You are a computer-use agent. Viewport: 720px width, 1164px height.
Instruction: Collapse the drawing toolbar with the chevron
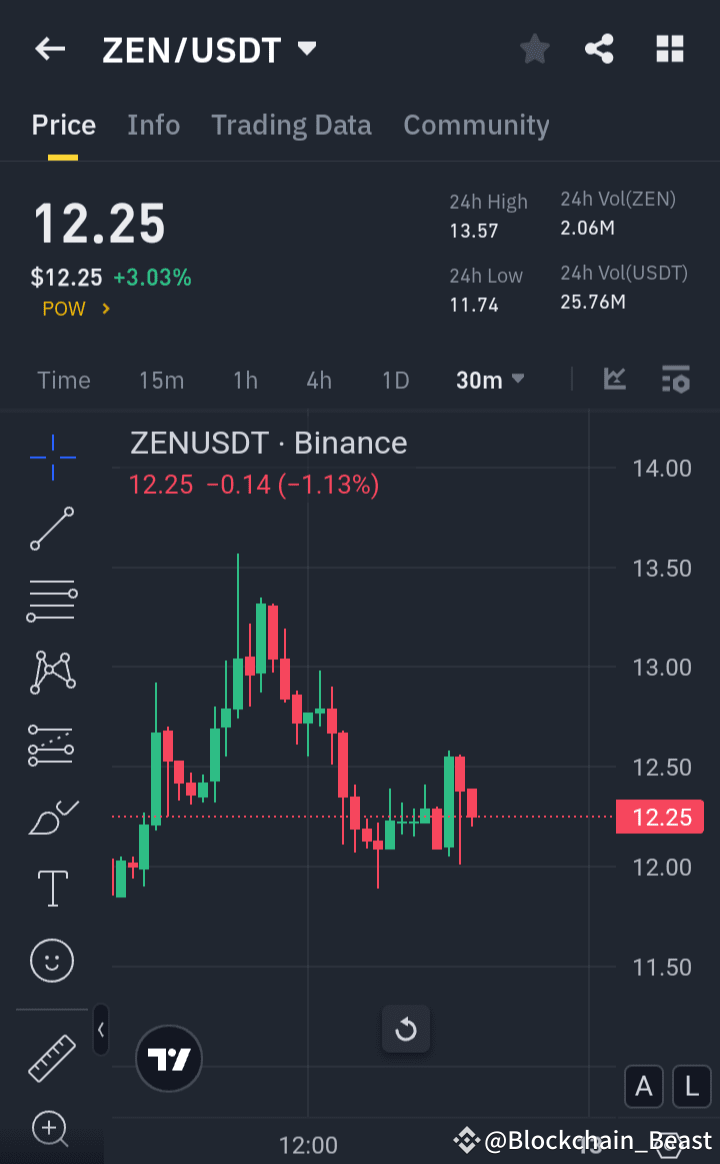pyautogui.click(x=100, y=1031)
